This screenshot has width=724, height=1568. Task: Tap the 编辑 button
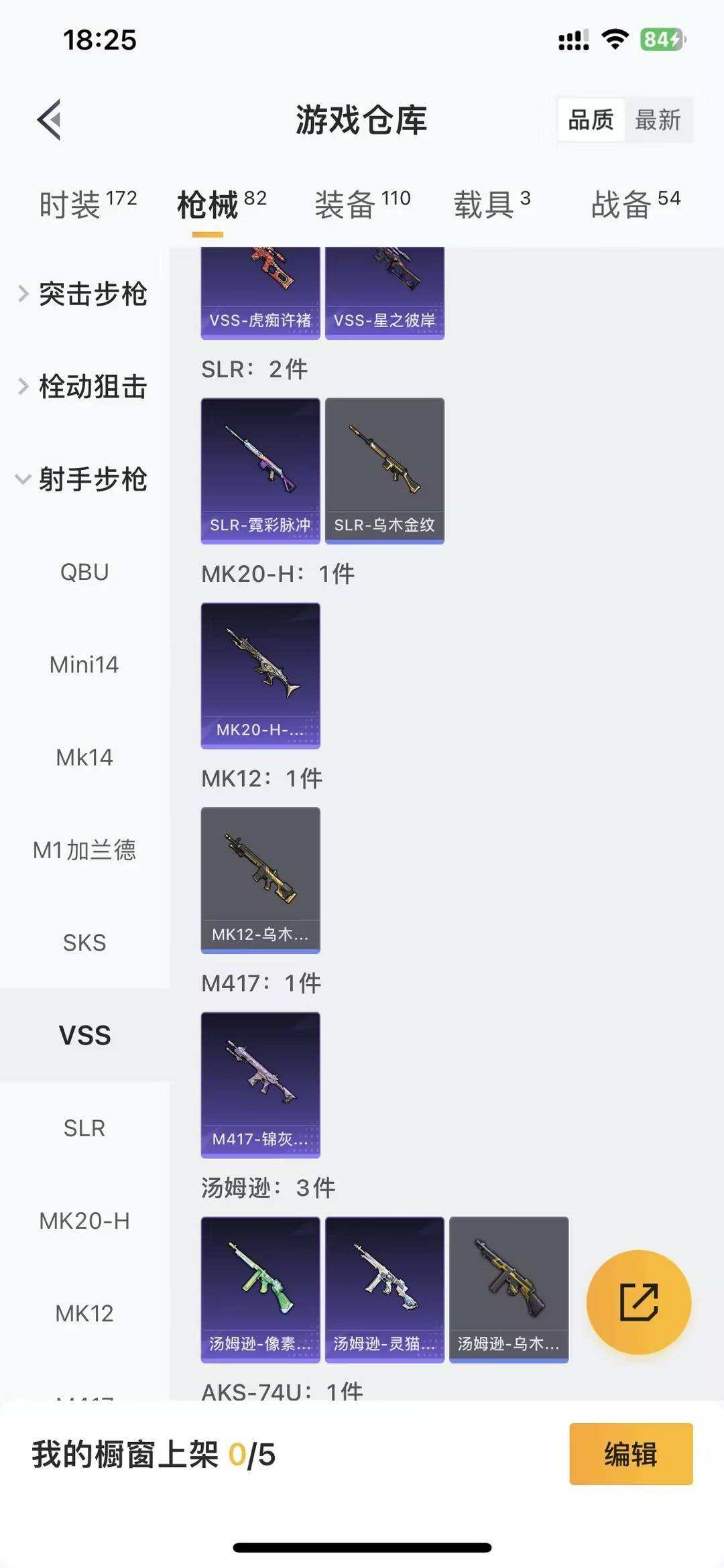pos(629,1455)
